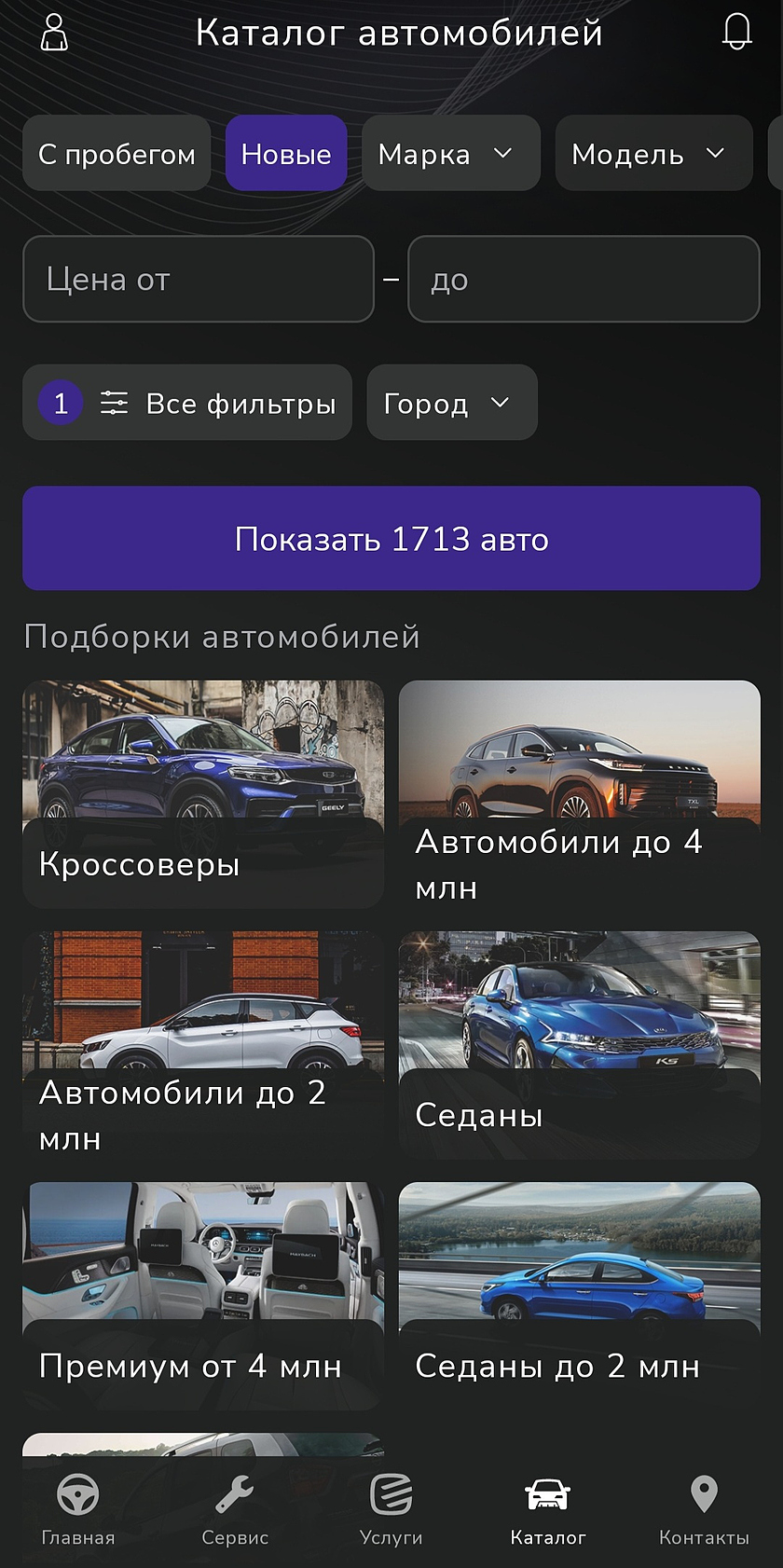Open the user profile icon

click(55, 33)
